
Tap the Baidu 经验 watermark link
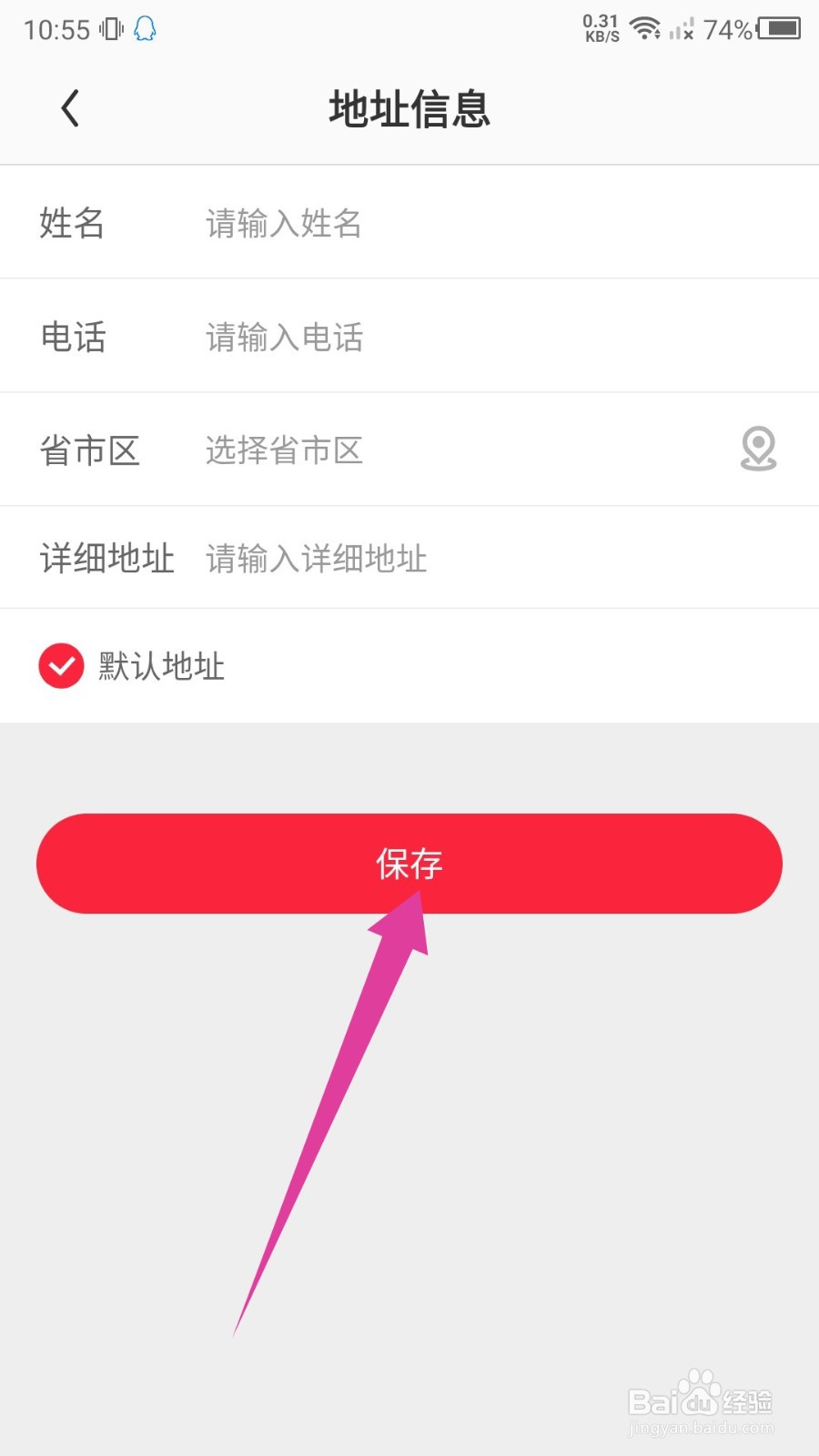tap(701, 1401)
